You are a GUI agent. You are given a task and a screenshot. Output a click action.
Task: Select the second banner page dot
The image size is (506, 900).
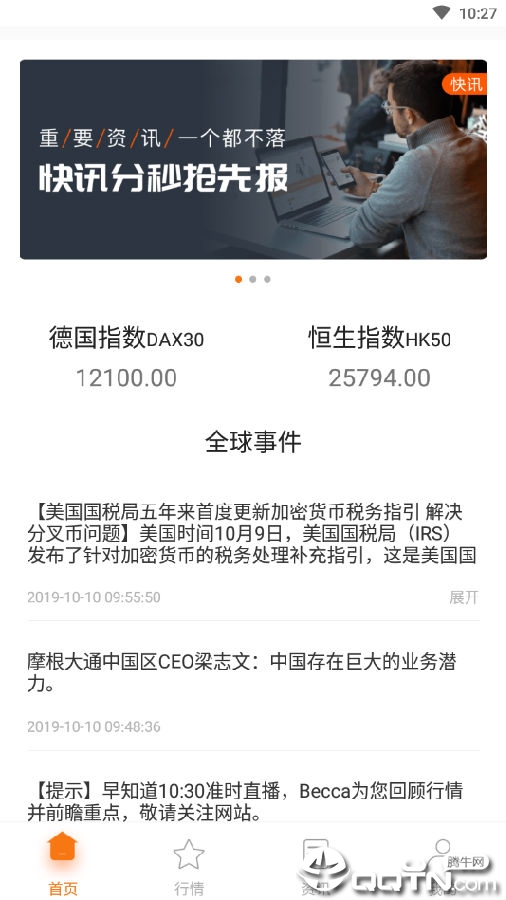click(x=252, y=280)
